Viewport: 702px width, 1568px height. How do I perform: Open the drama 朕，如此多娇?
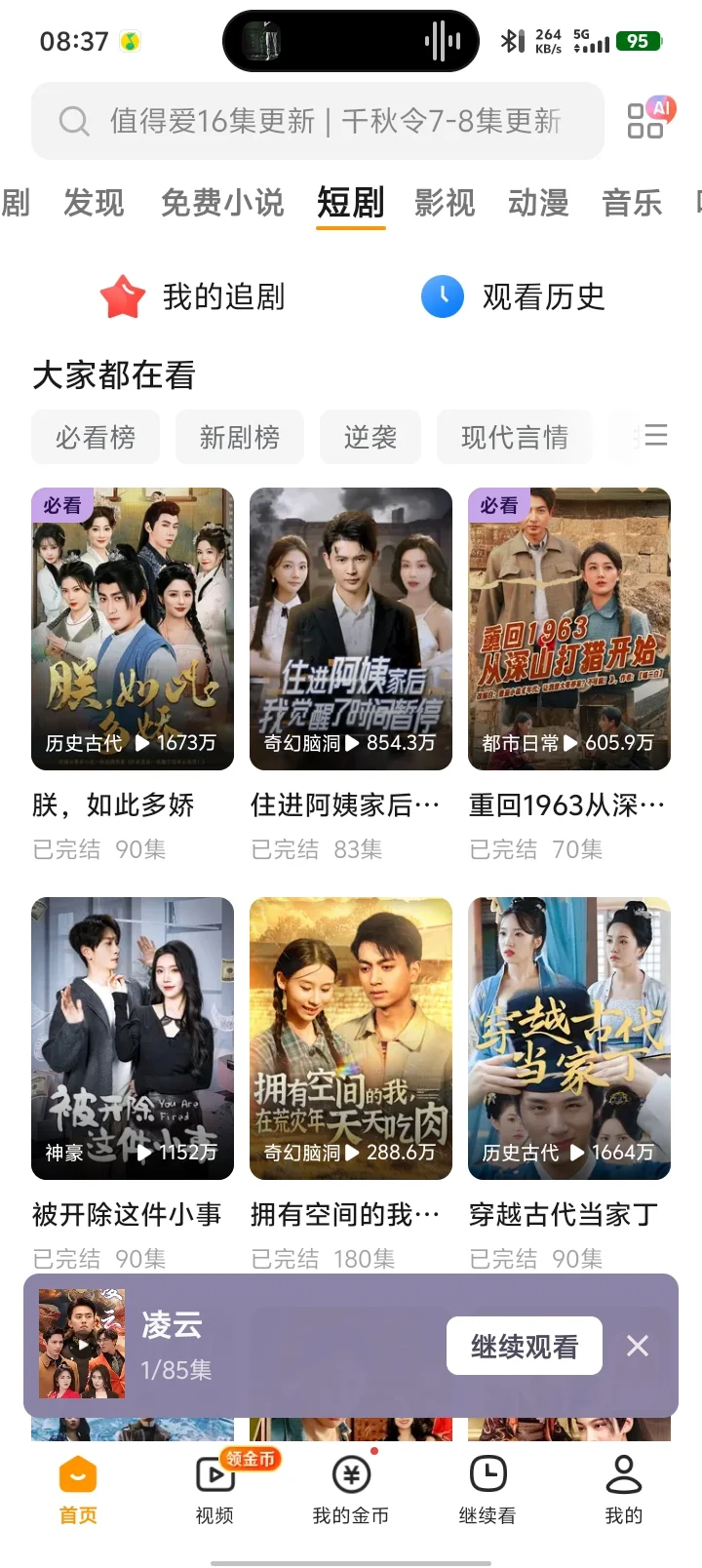133,629
